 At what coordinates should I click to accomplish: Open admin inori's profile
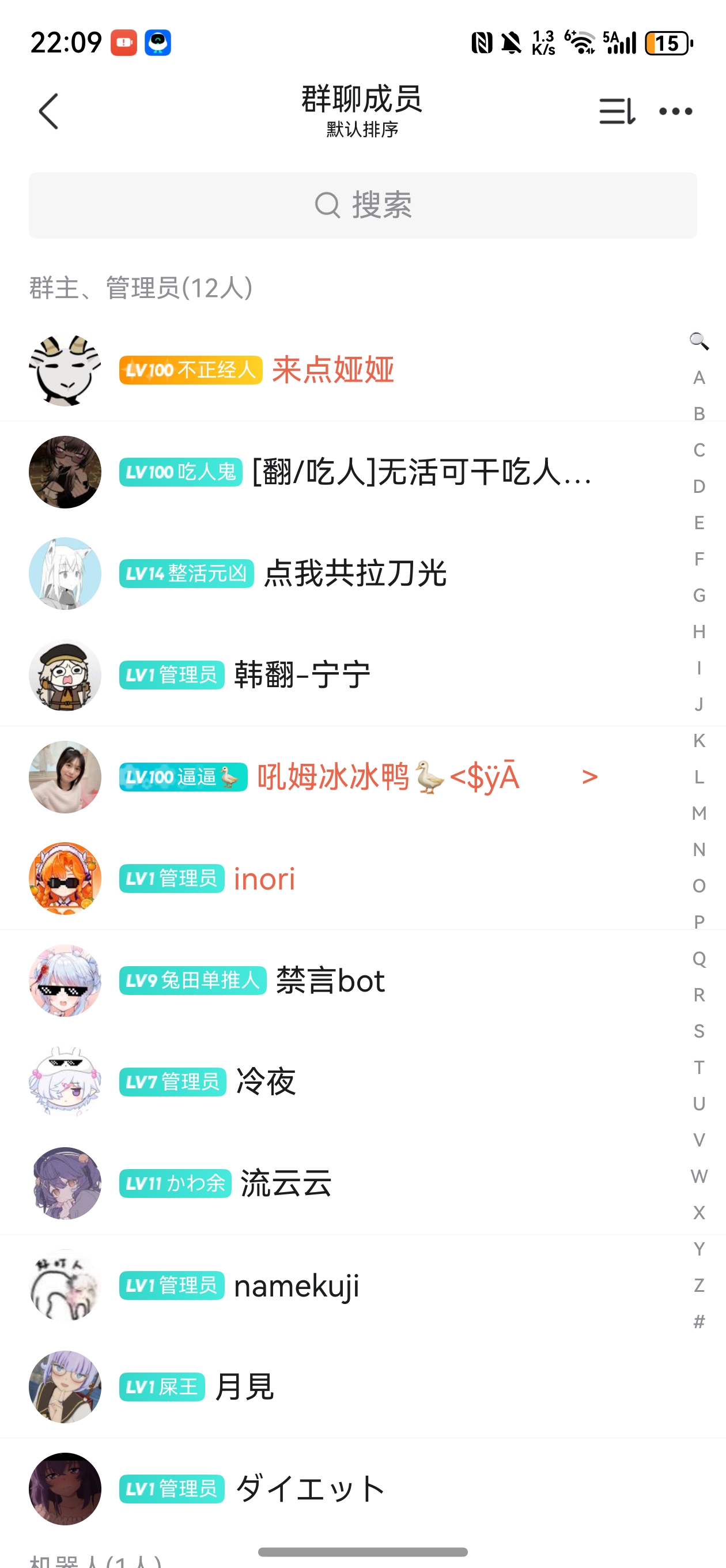click(264, 879)
